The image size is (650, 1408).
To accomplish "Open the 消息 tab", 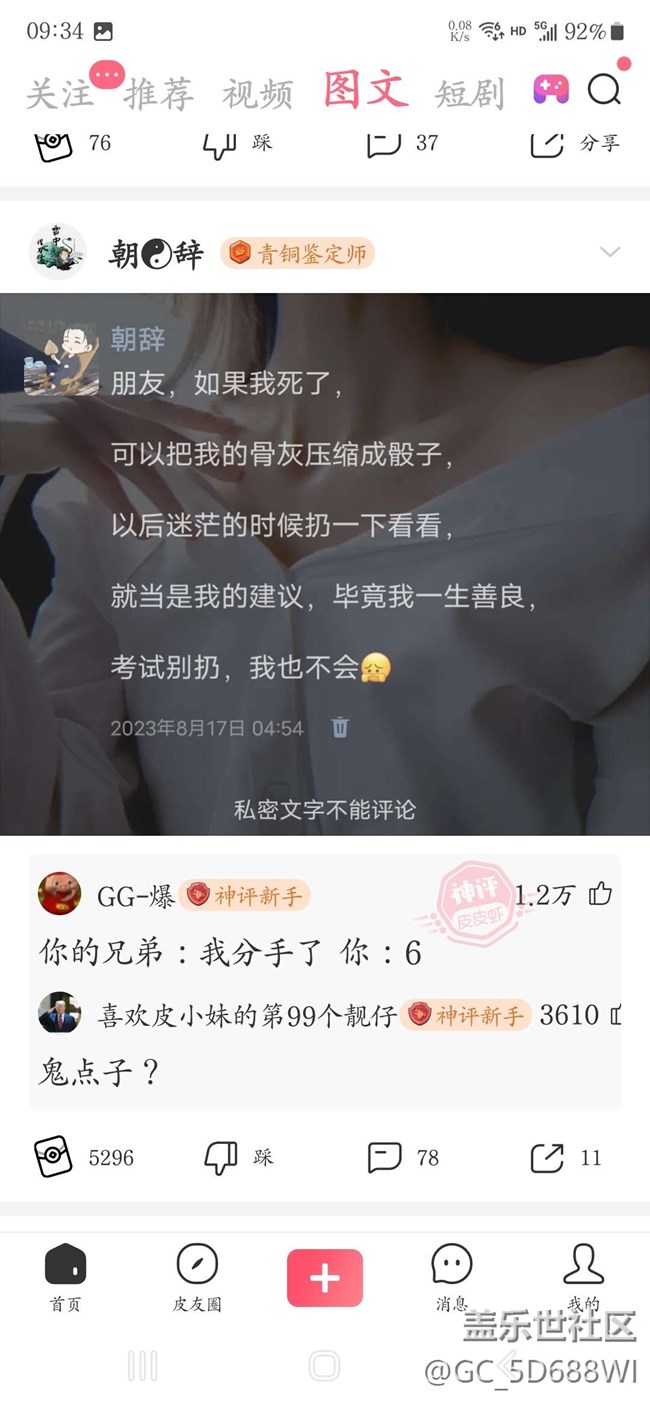I will click(x=451, y=1277).
